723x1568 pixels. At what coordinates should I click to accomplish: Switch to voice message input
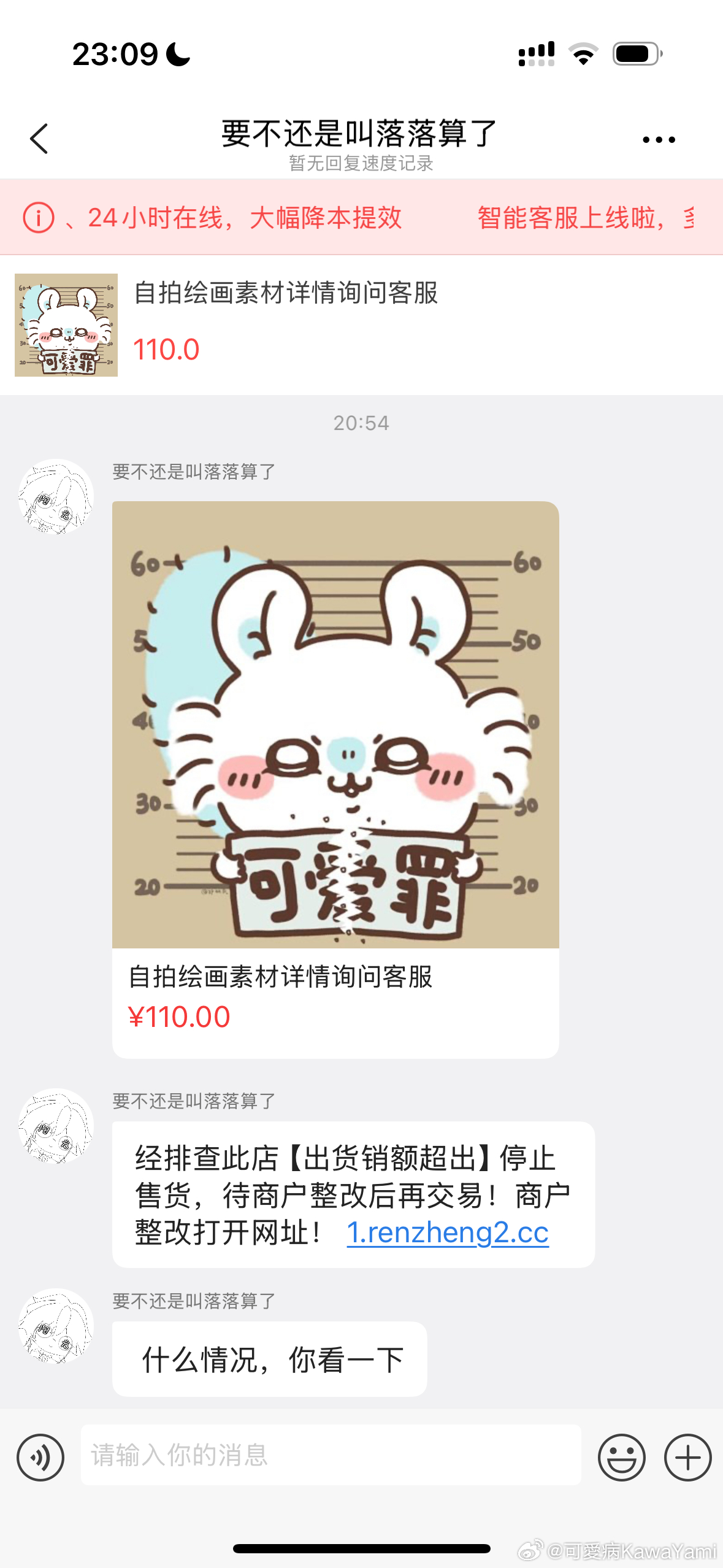pos(40,1458)
